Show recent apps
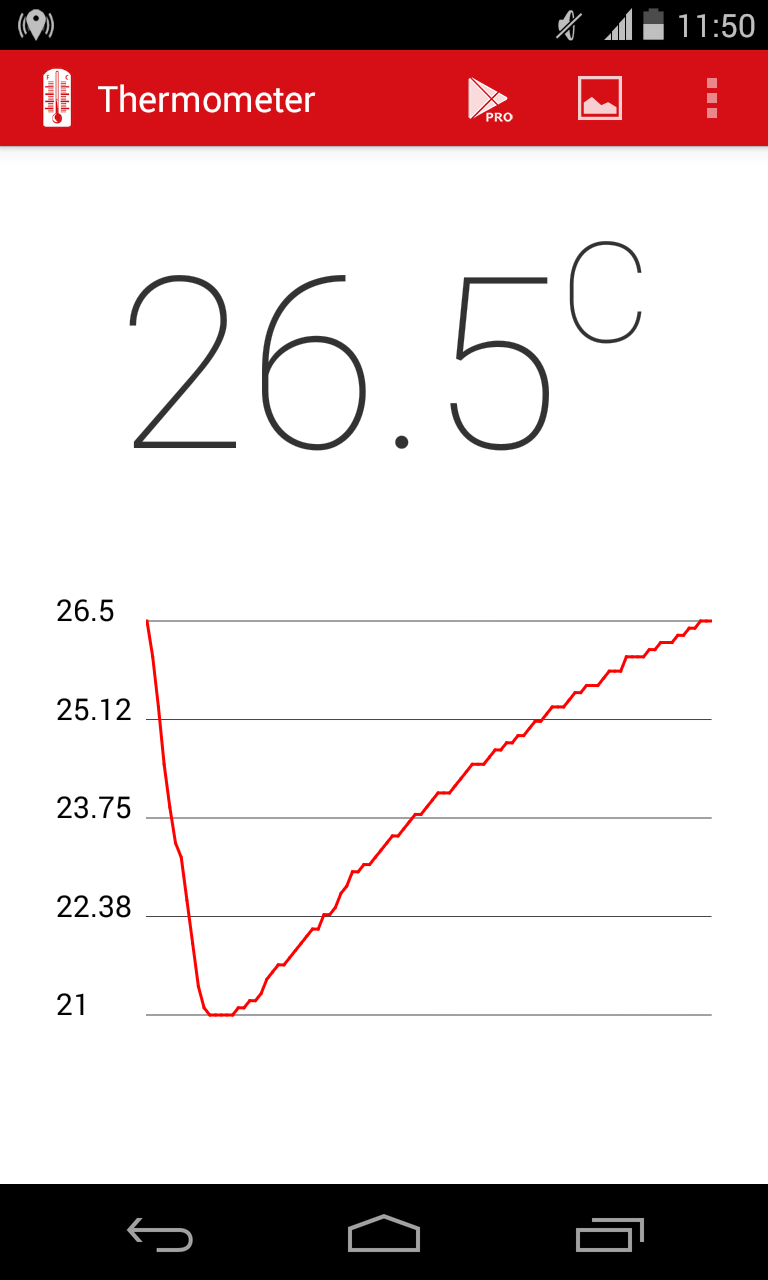768x1280 pixels. coord(609,1234)
